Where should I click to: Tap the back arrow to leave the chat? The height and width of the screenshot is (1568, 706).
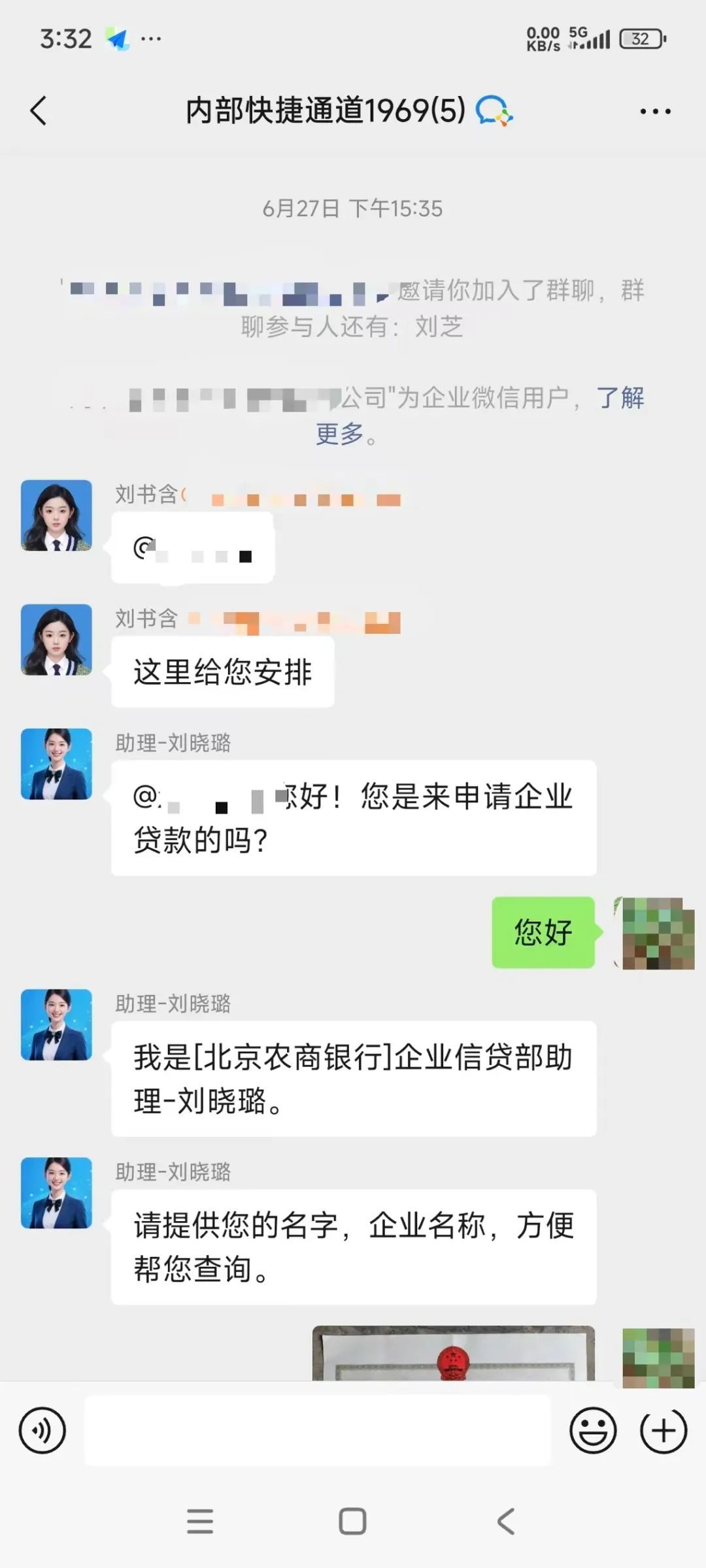click(39, 111)
